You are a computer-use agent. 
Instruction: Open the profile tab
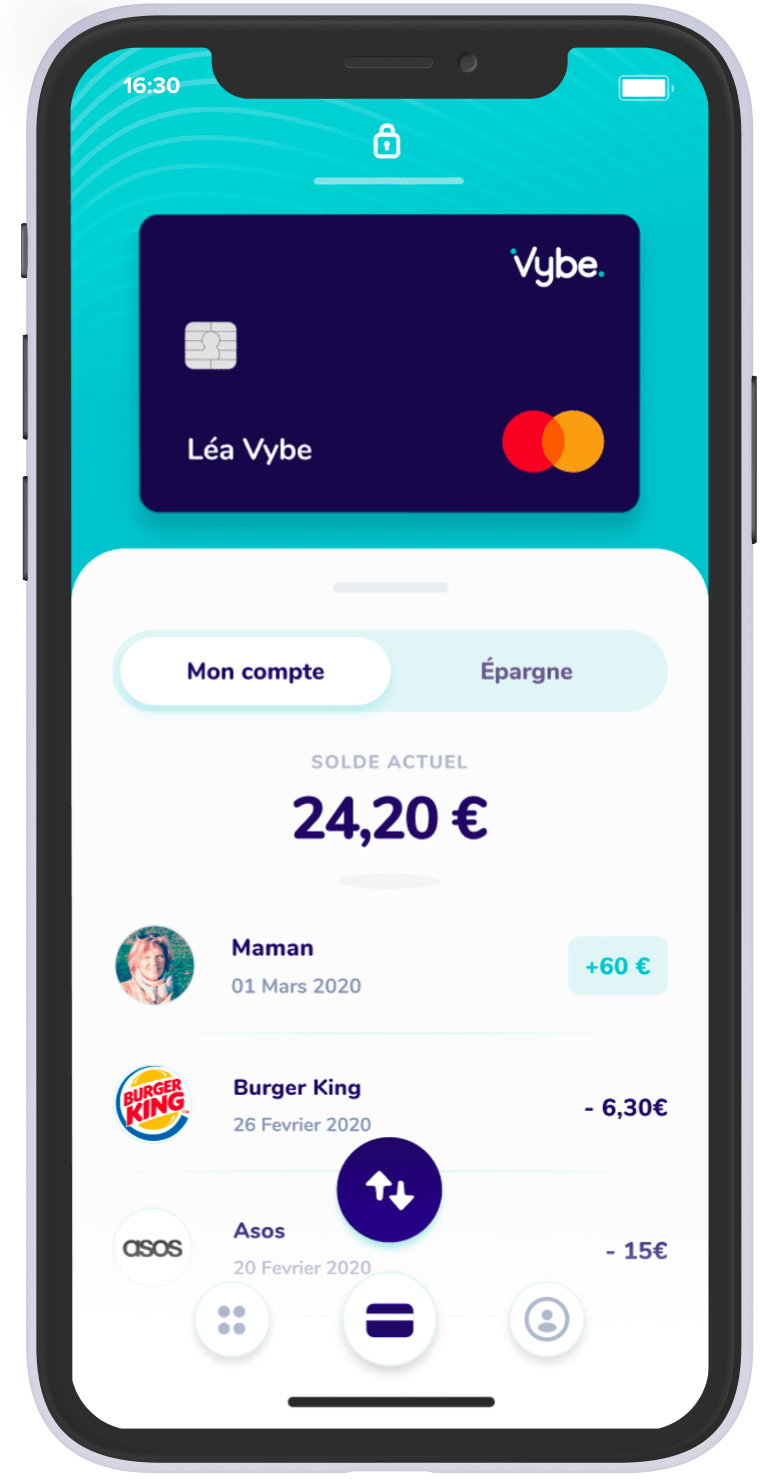[x=546, y=1320]
